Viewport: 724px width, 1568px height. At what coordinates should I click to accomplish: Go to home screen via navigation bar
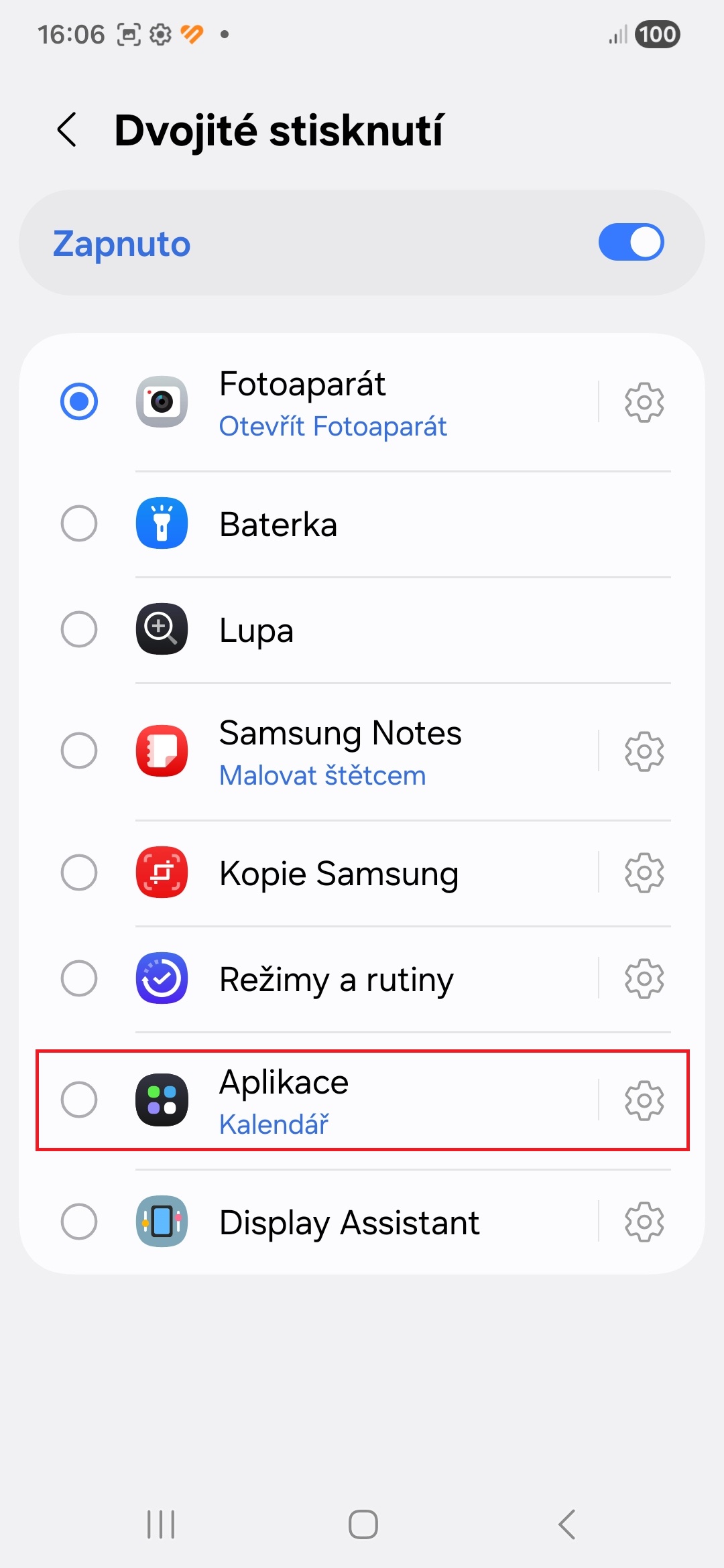tap(363, 1524)
